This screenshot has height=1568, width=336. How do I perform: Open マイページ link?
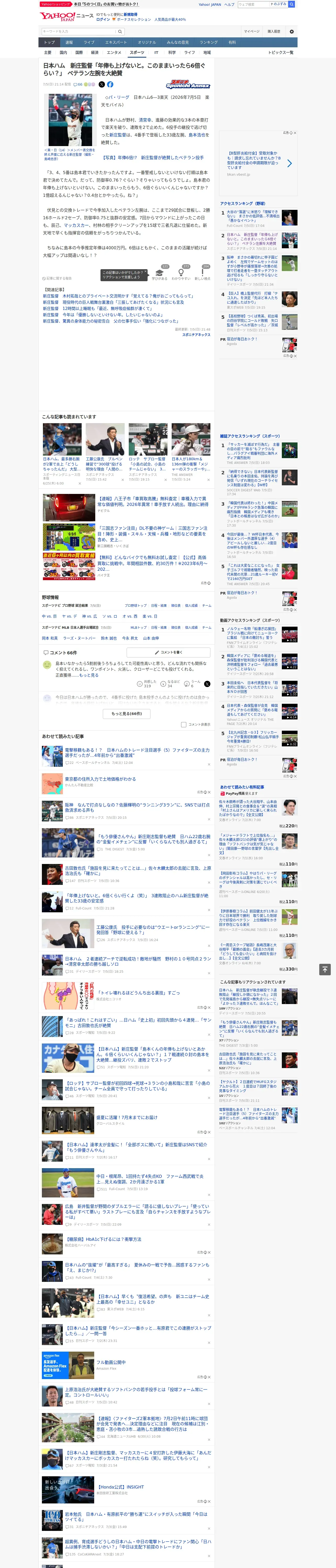tap(251, 31)
